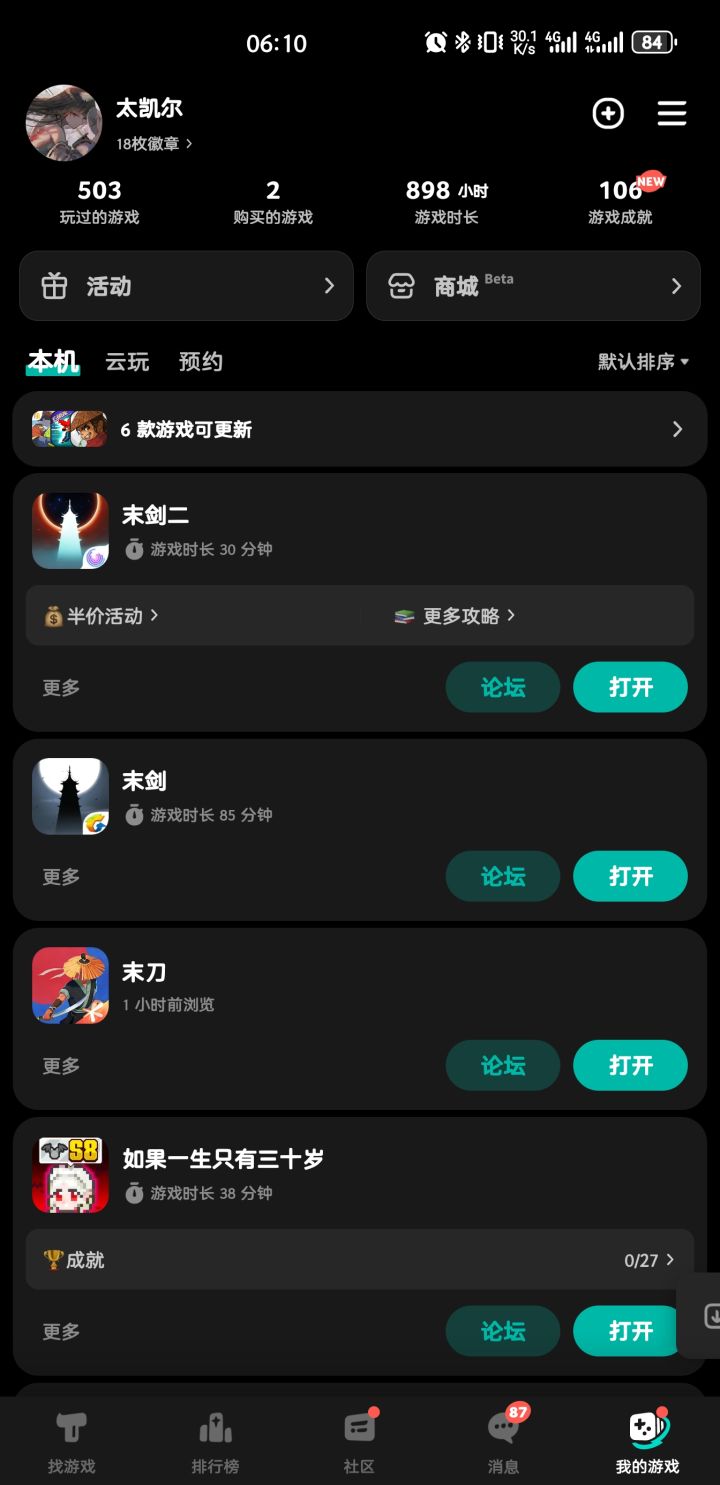This screenshot has height=1485, width=720.
Task: Tap 打开 to launch 末剑二
Action: tap(630, 687)
